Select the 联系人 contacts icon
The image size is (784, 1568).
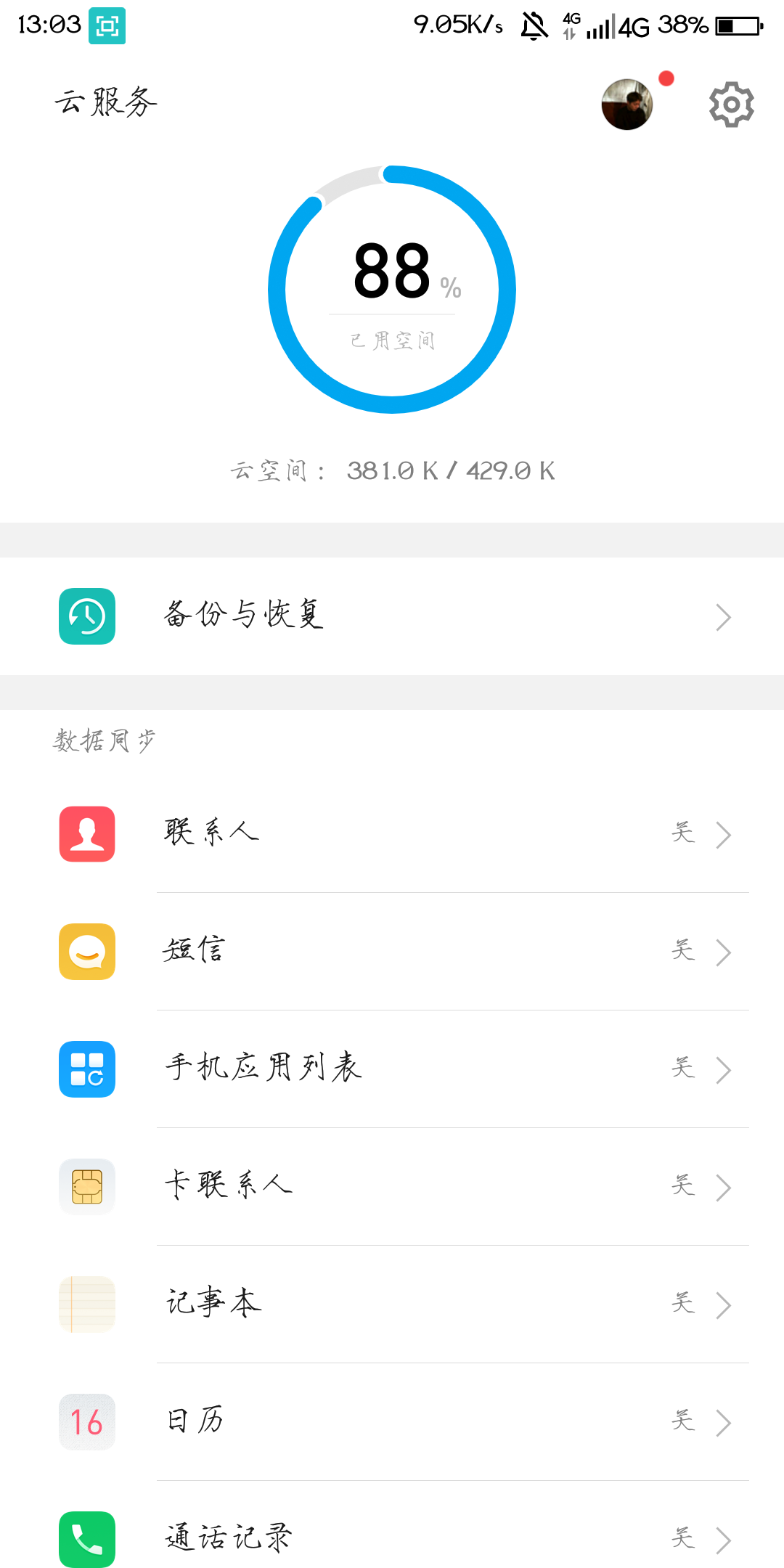point(86,833)
